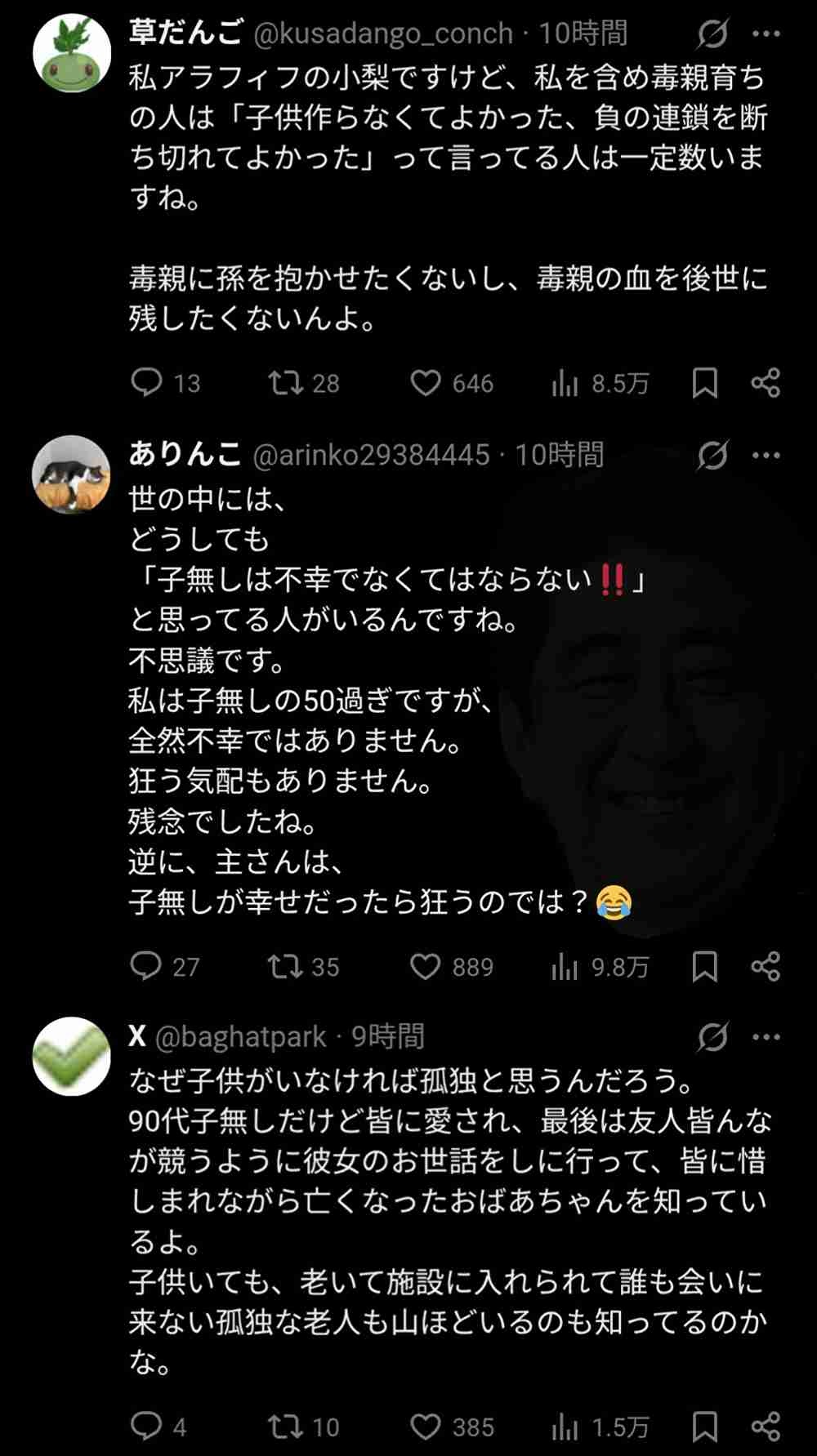Like @baghatpark's post
Viewport: 817px width, 1456px height.
[425, 1427]
